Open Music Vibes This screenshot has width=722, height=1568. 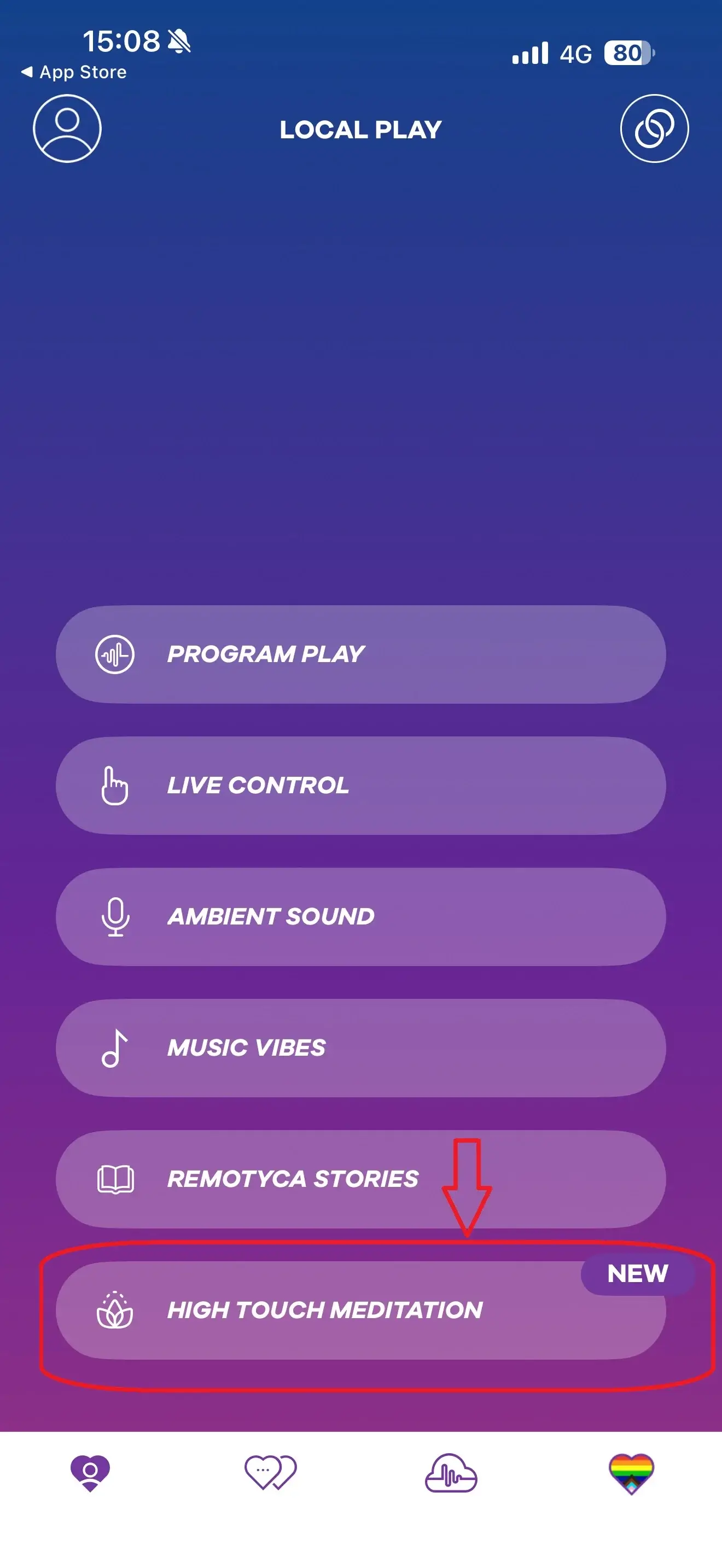pyautogui.click(x=361, y=1048)
